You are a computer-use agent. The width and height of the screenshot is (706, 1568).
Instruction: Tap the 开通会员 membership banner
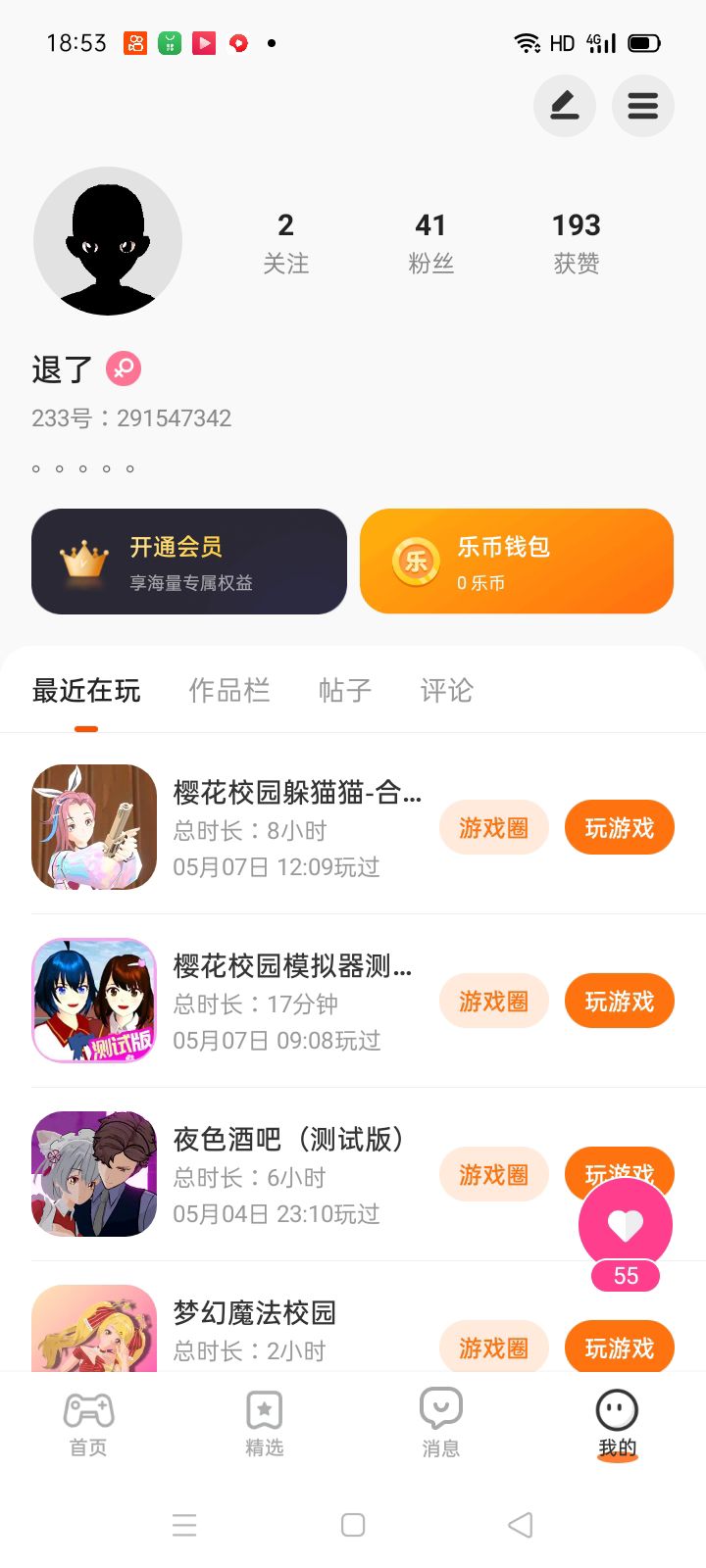coord(189,562)
